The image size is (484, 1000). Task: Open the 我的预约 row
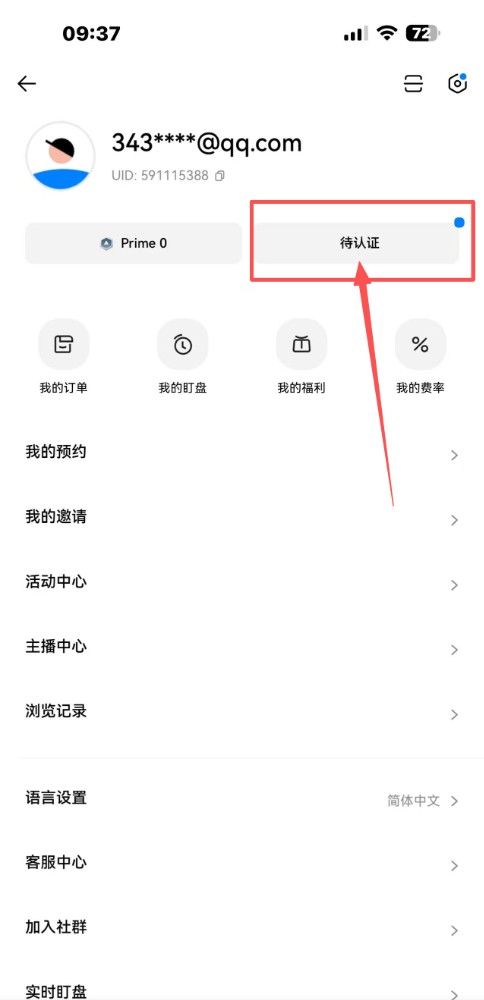(x=242, y=454)
